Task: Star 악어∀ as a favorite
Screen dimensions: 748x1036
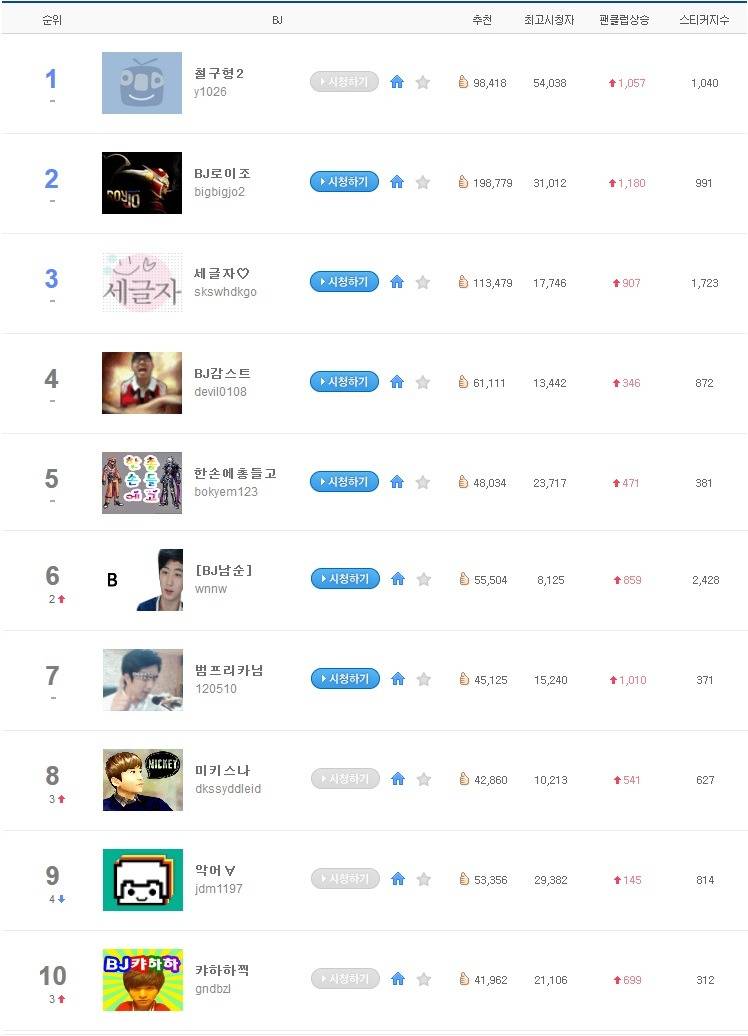Action: pos(423,879)
